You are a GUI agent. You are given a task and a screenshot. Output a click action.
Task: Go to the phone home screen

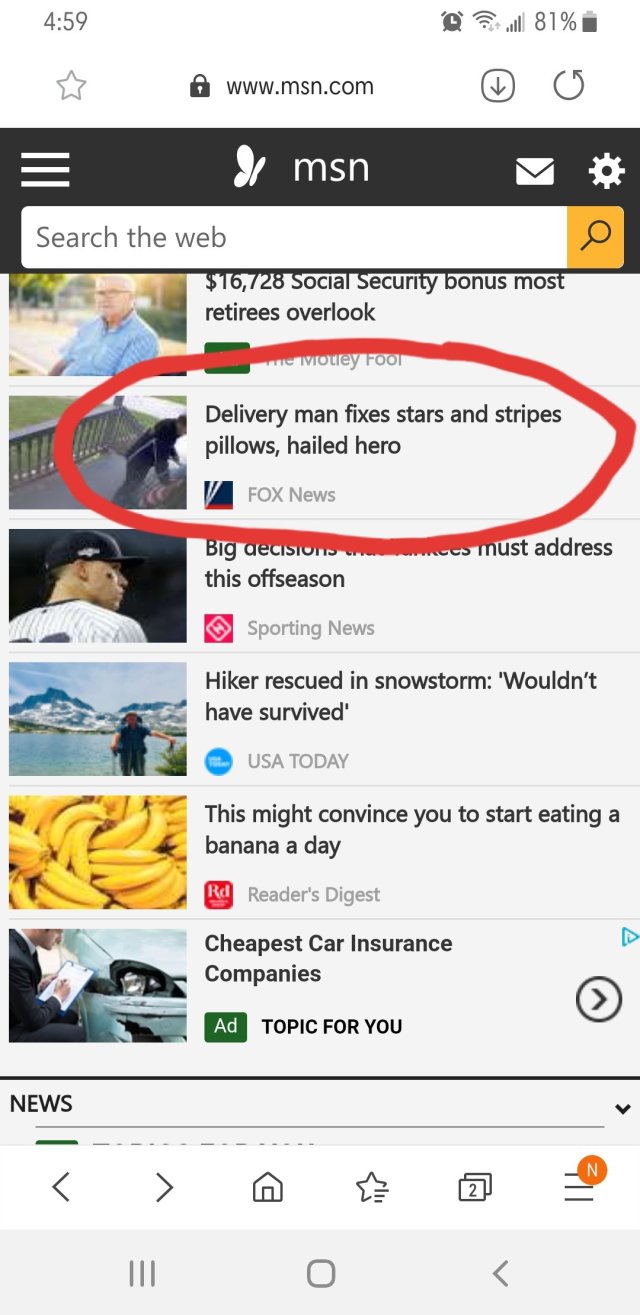coord(320,1273)
